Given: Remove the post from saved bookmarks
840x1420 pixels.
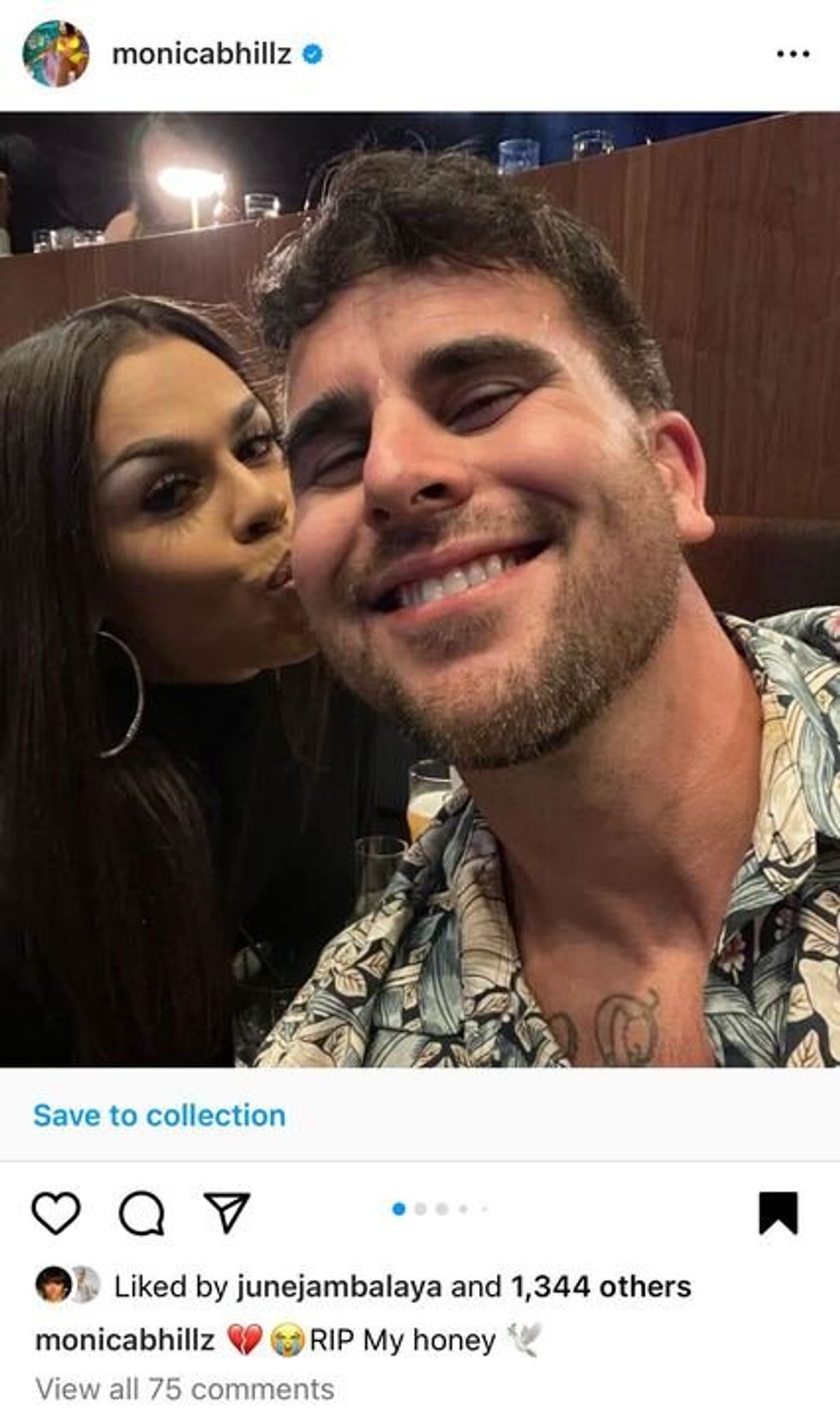Looking at the screenshot, I should [x=777, y=1212].
